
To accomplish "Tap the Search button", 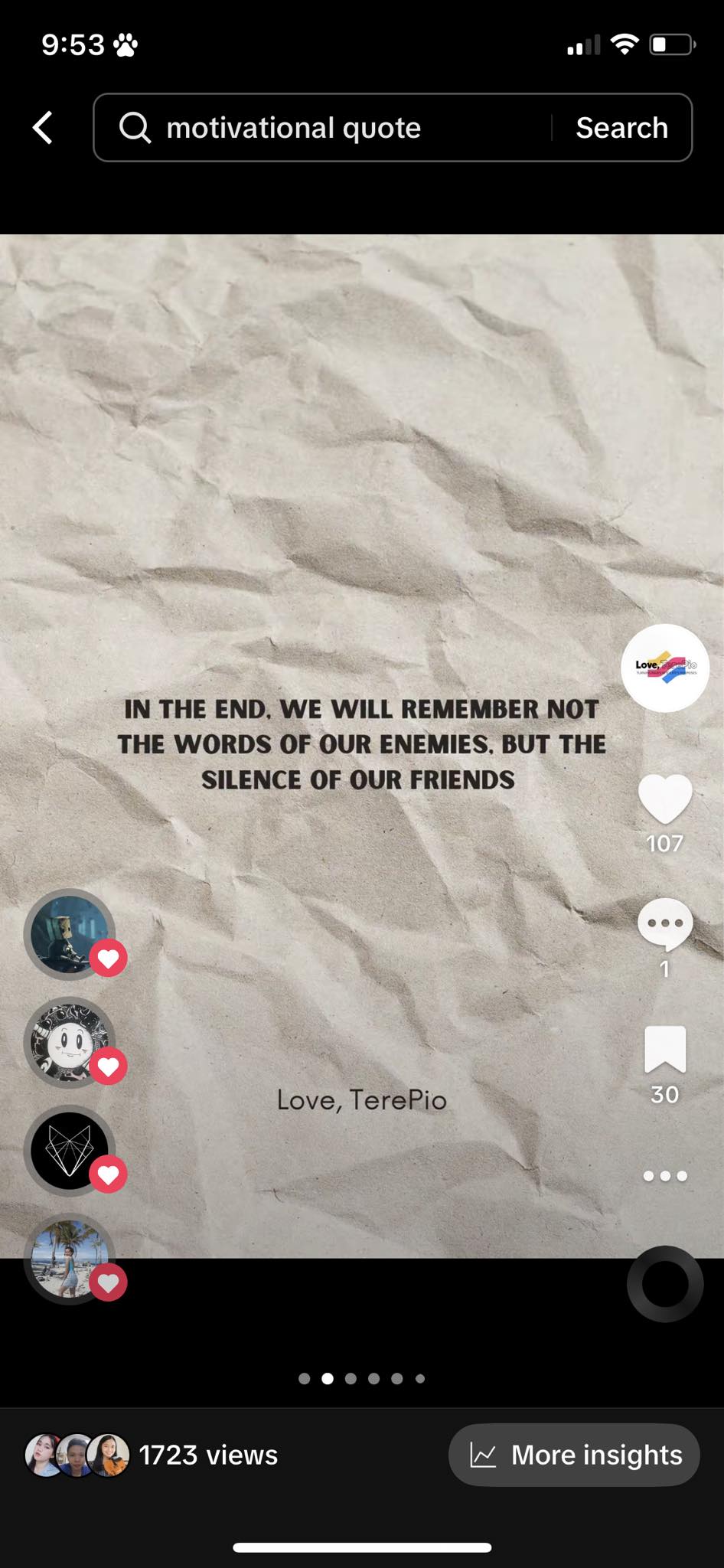I will pyautogui.click(x=621, y=128).
